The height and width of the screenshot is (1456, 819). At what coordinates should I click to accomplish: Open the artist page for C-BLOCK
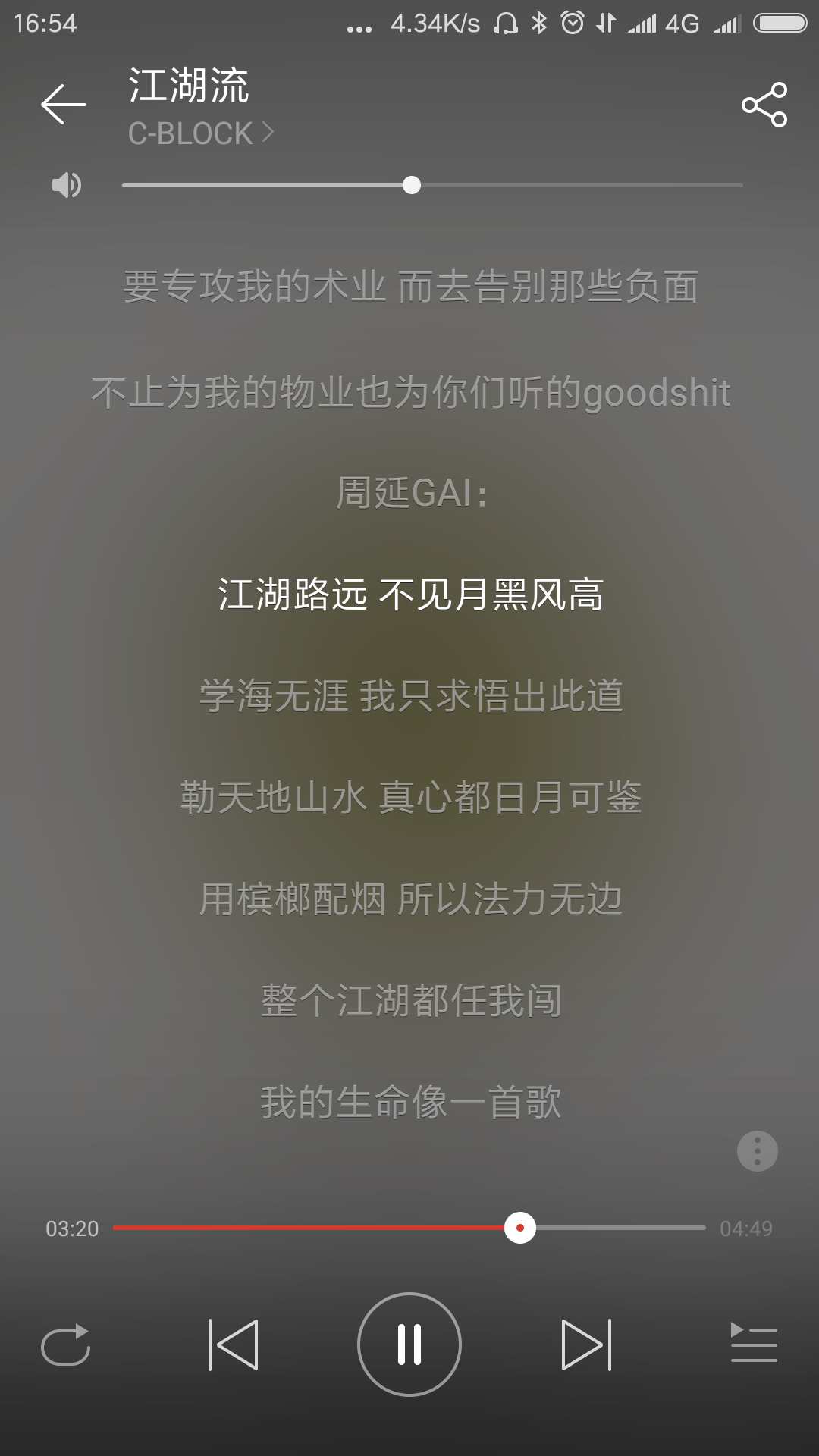coord(200,133)
